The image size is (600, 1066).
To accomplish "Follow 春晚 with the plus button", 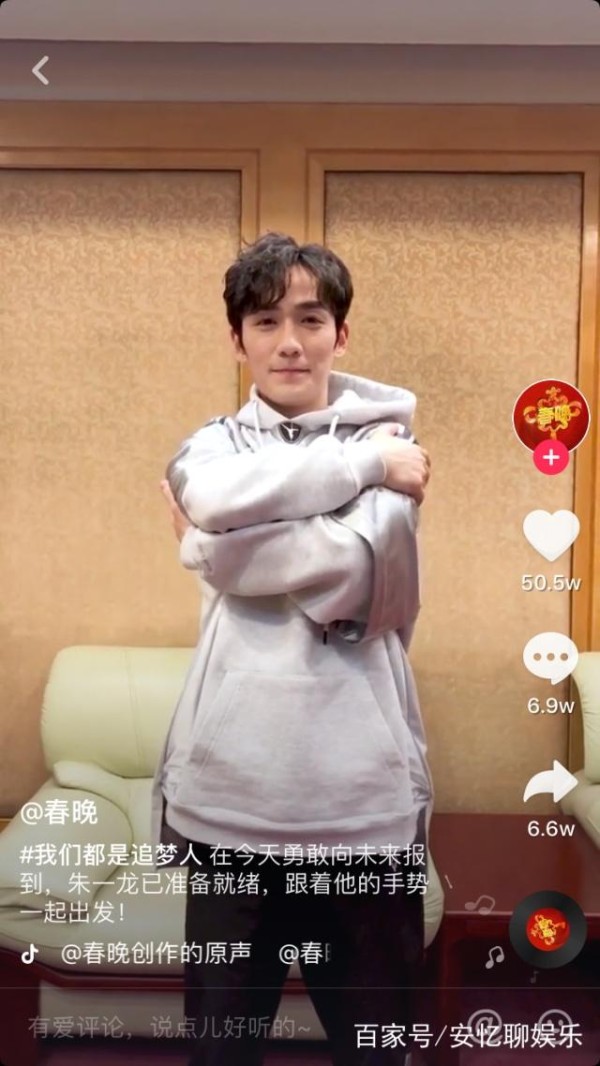I will click(x=550, y=457).
